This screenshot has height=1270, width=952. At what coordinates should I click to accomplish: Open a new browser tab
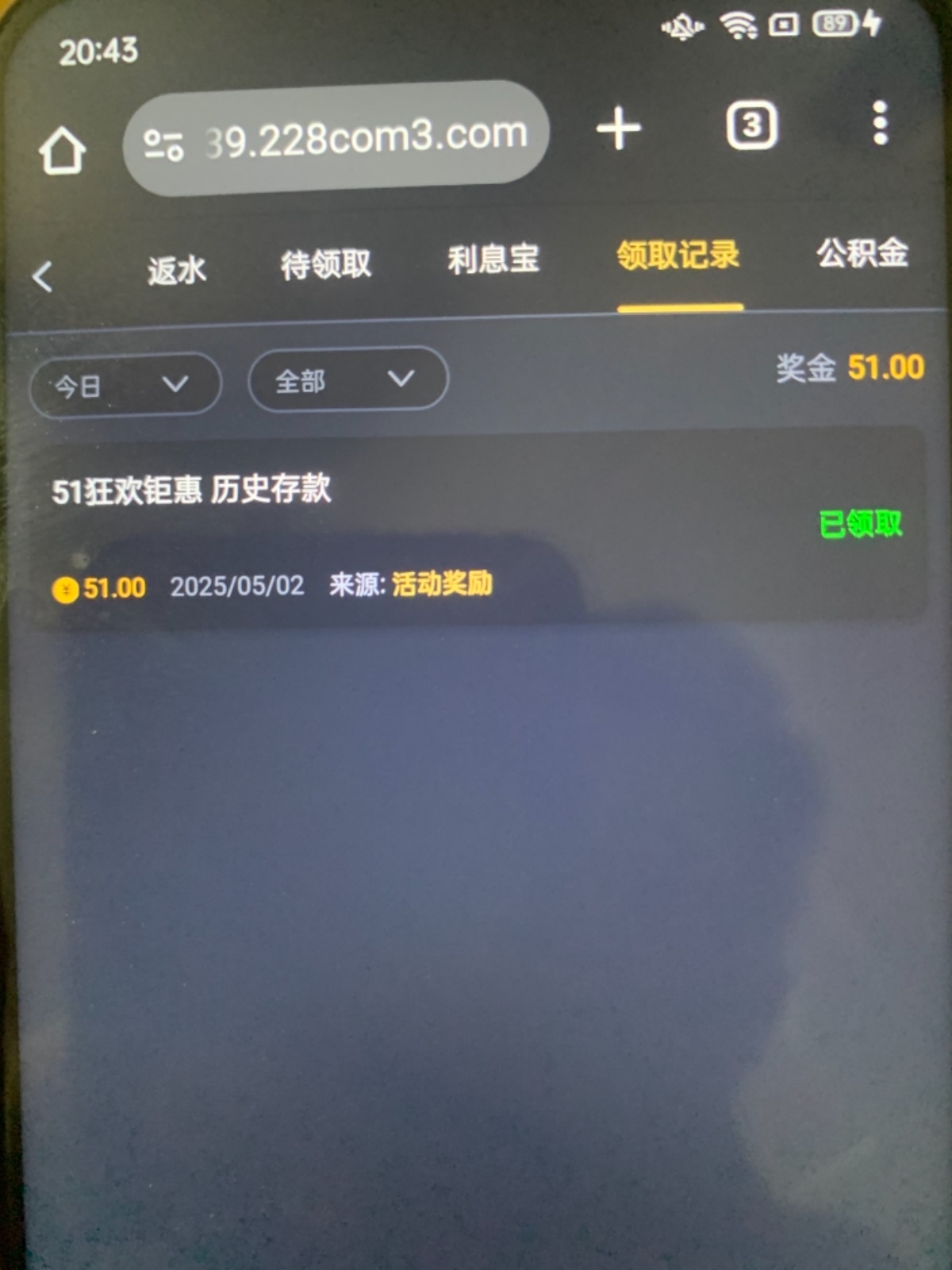618,129
